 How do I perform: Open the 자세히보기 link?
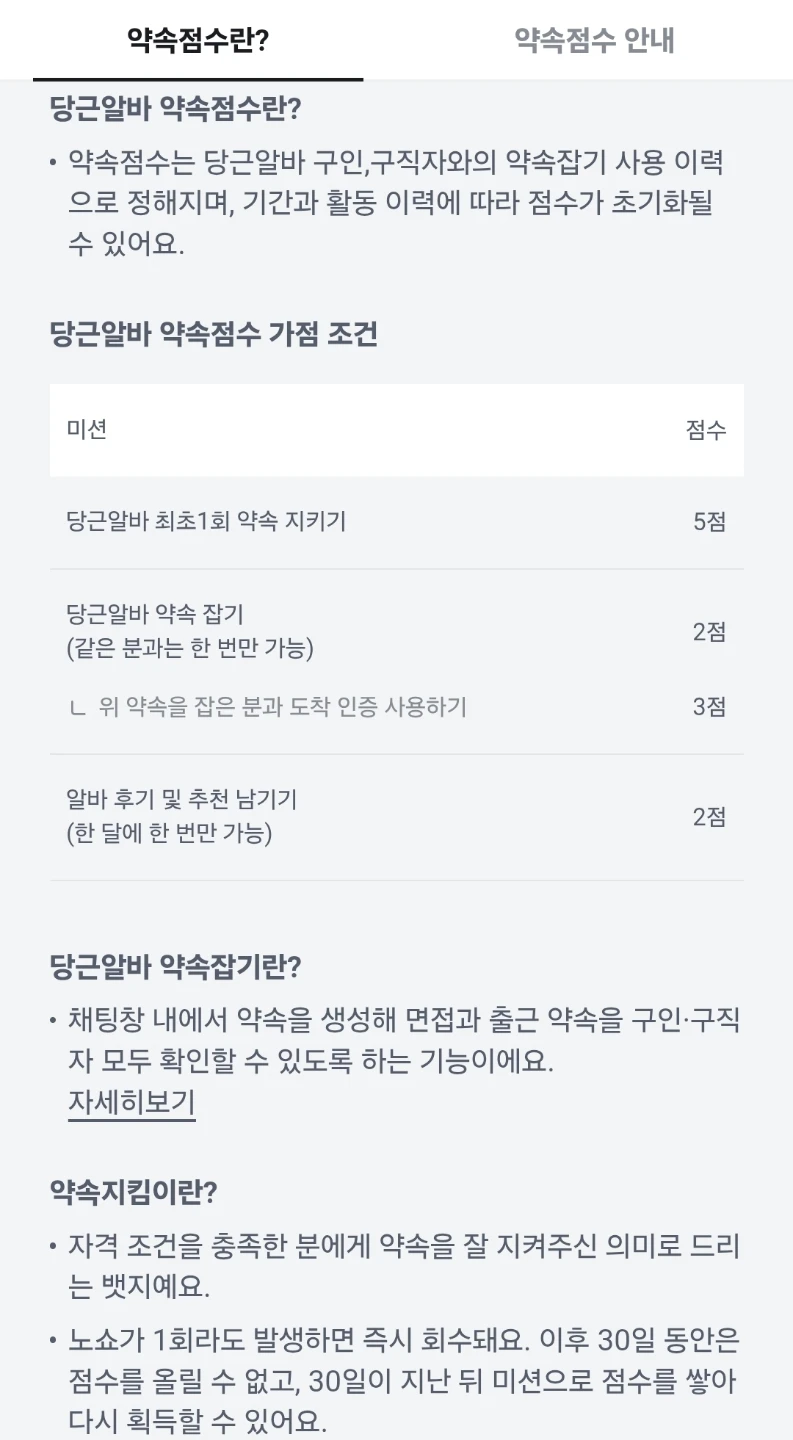131,1103
